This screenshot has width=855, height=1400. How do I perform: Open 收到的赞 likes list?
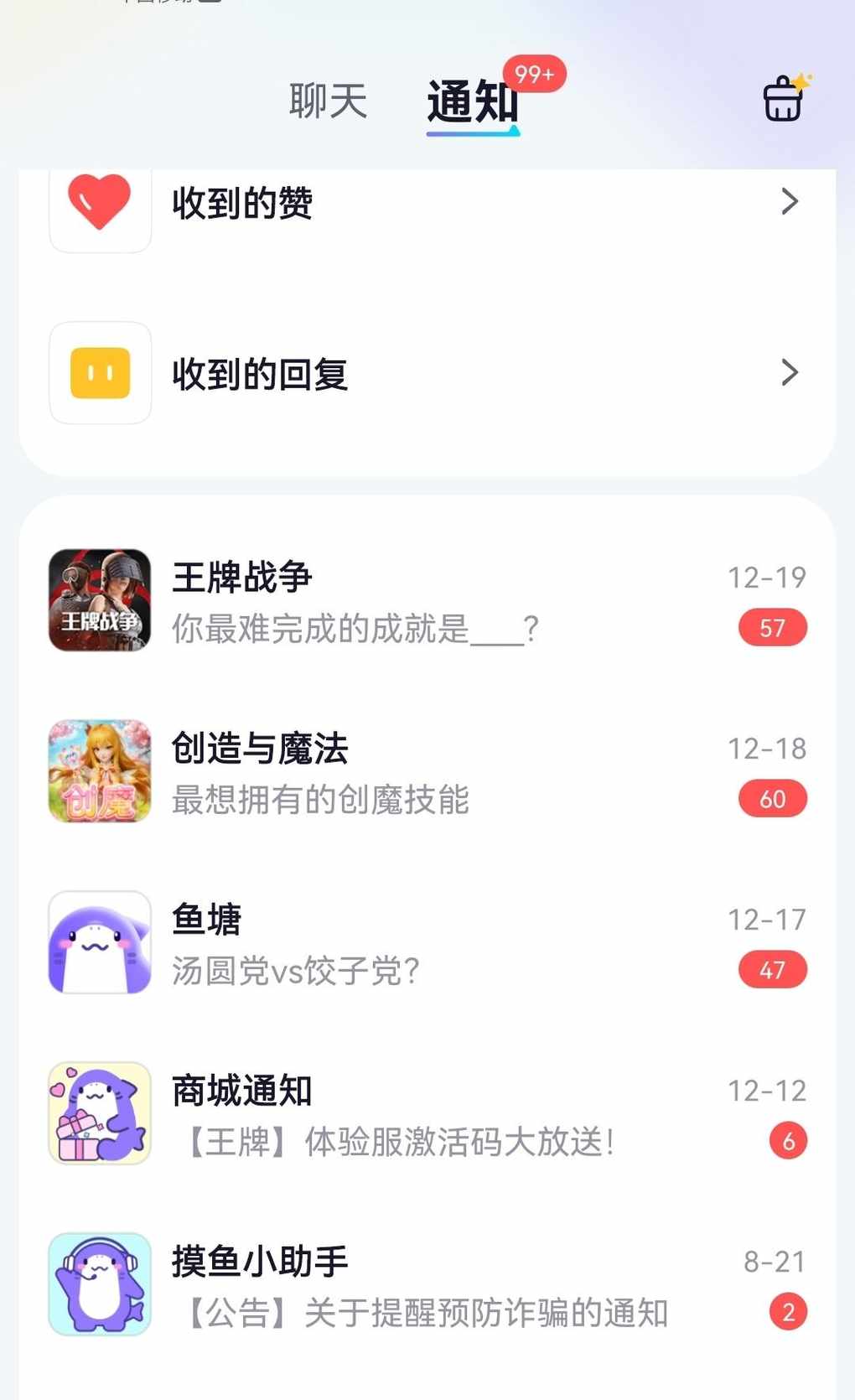click(427, 203)
